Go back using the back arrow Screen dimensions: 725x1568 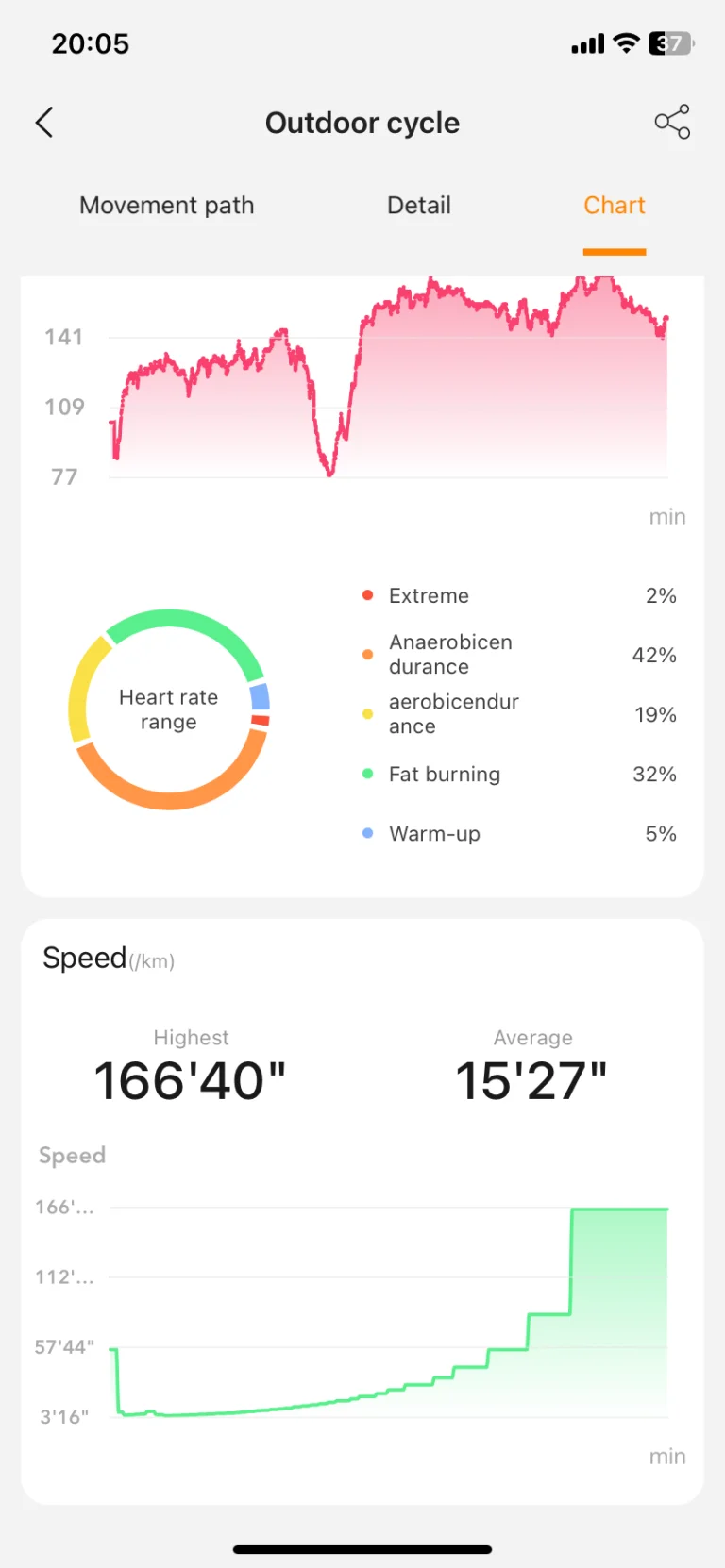[x=44, y=123]
